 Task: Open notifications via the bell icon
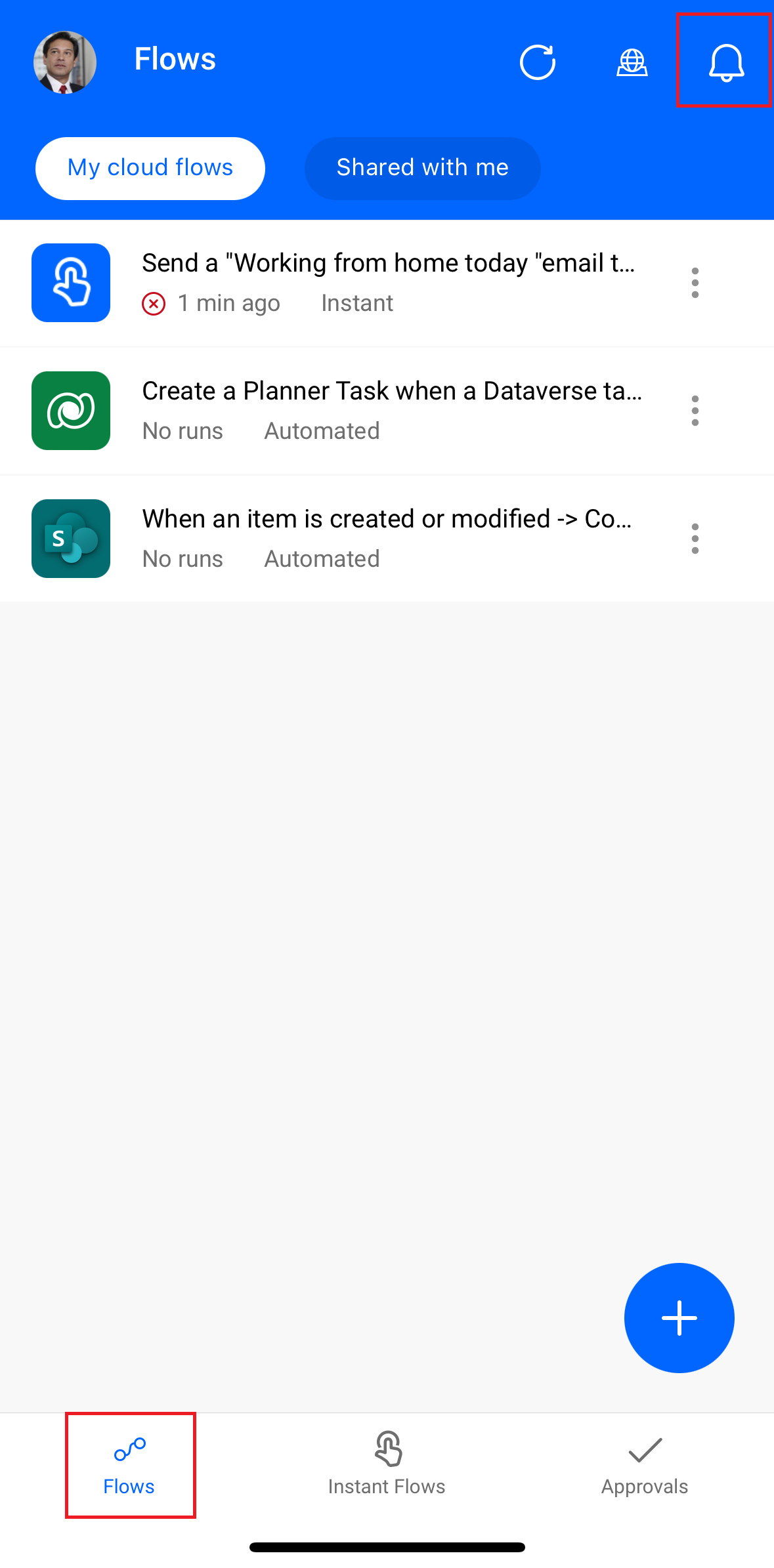click(725, 62)
